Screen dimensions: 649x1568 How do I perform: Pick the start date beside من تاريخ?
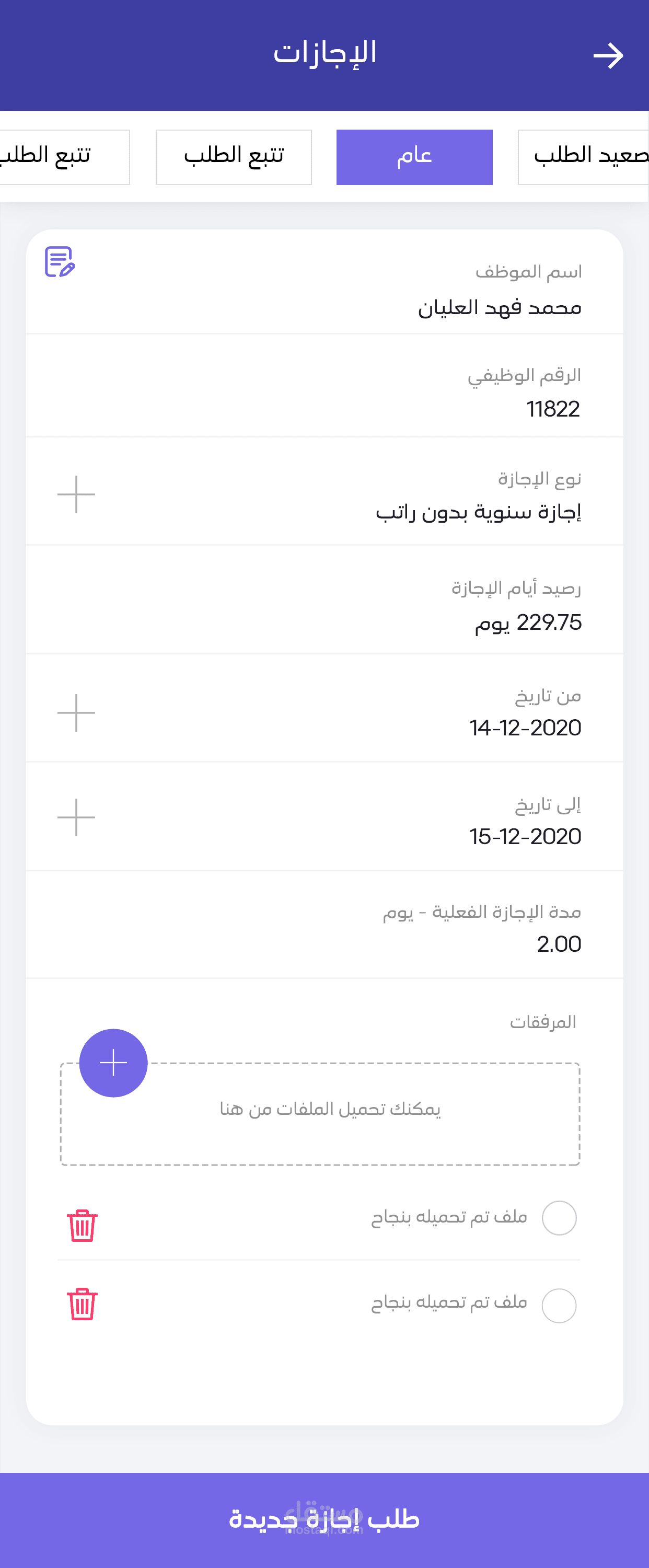(76, 712)
